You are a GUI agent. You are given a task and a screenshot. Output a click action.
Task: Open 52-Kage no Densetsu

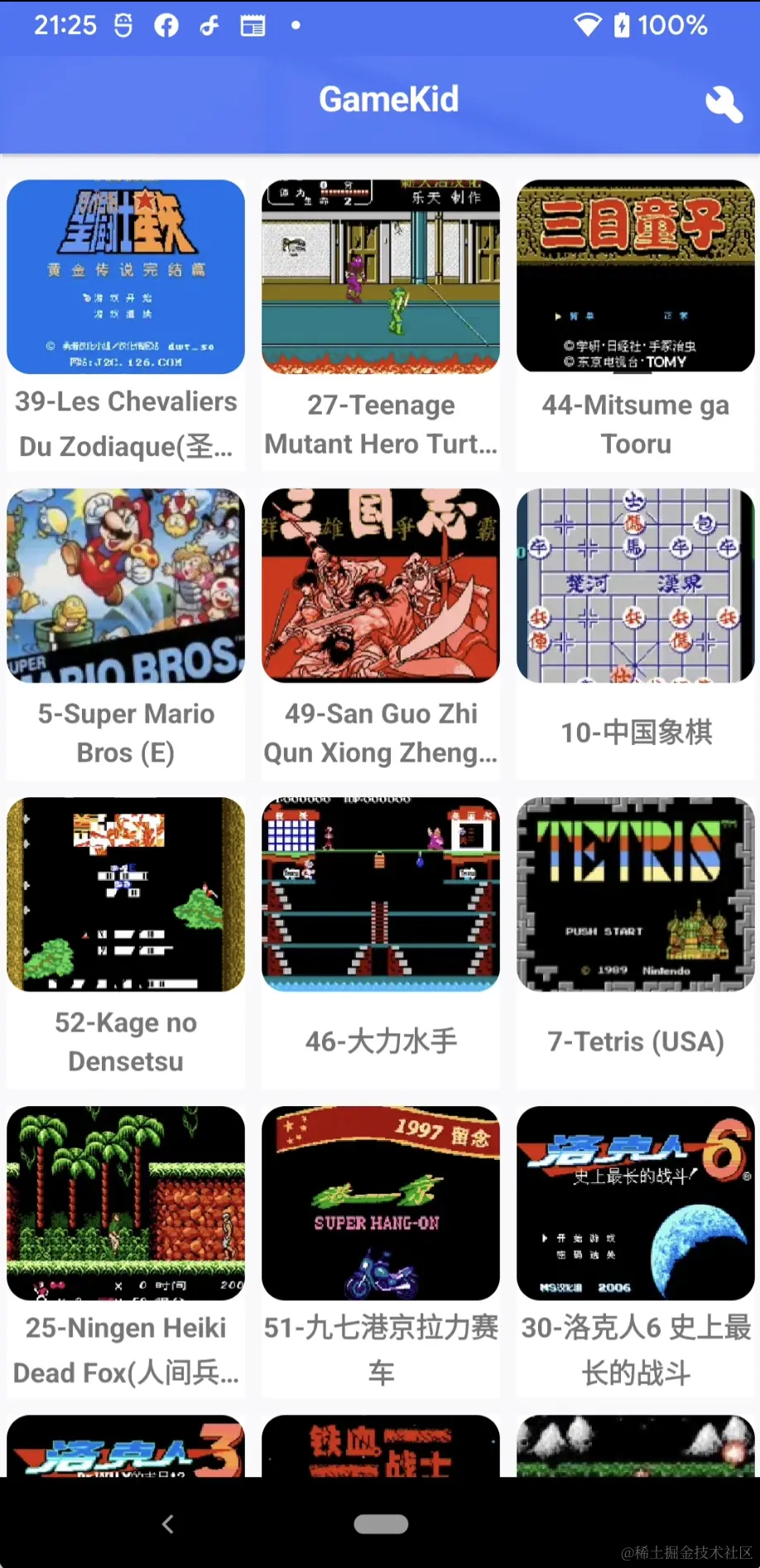126,895
